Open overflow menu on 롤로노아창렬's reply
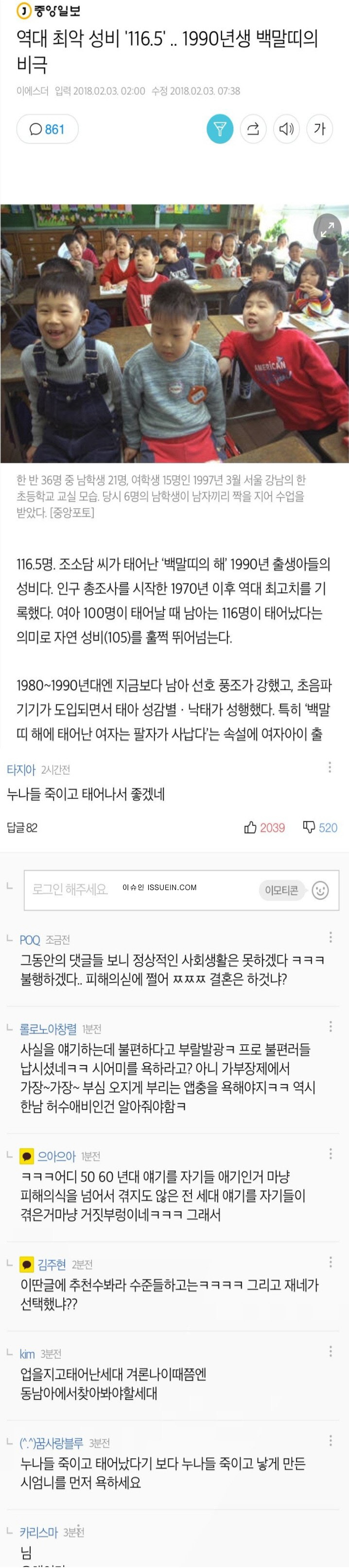Viewport: 349px width, 1568px height. point(331,1026)
